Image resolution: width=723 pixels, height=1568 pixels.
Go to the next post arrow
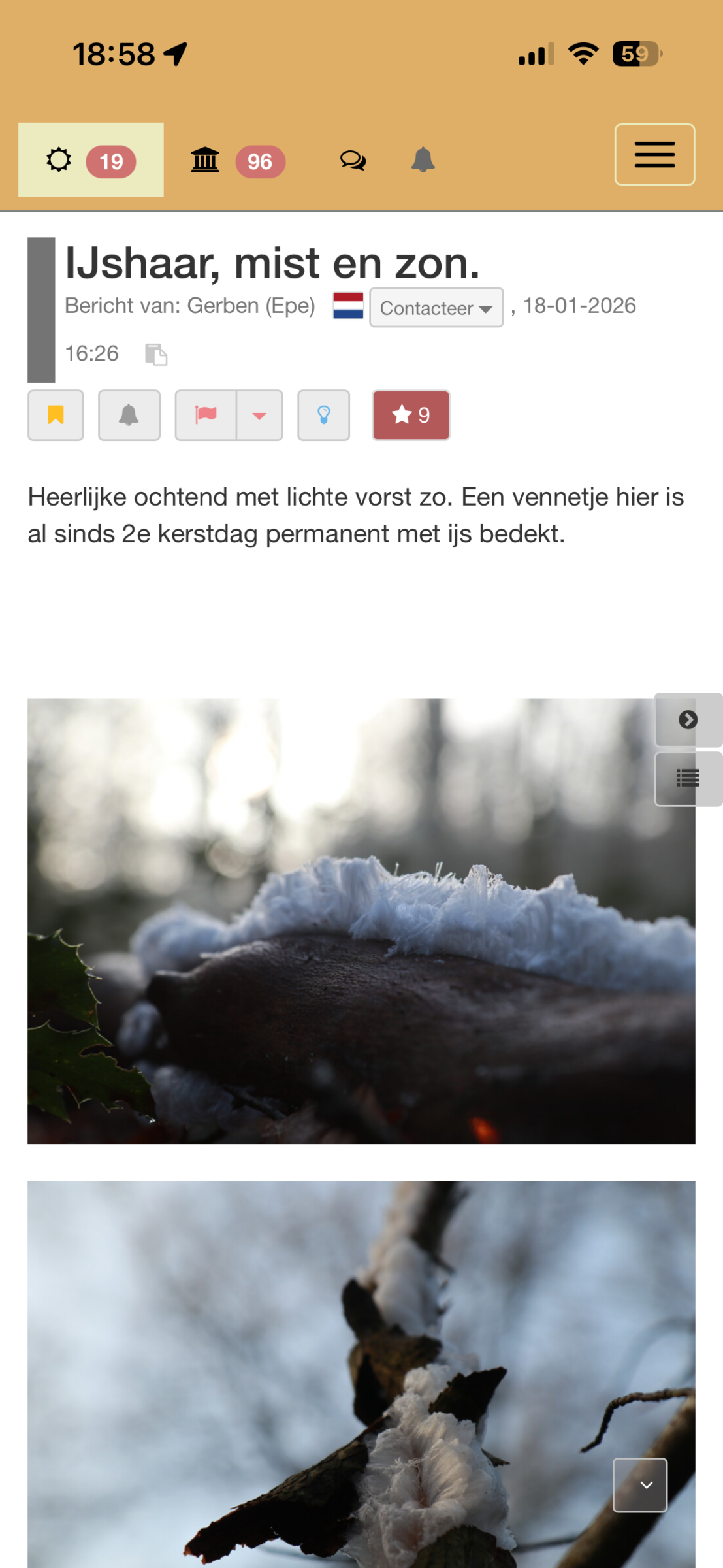tap(688, 720)
